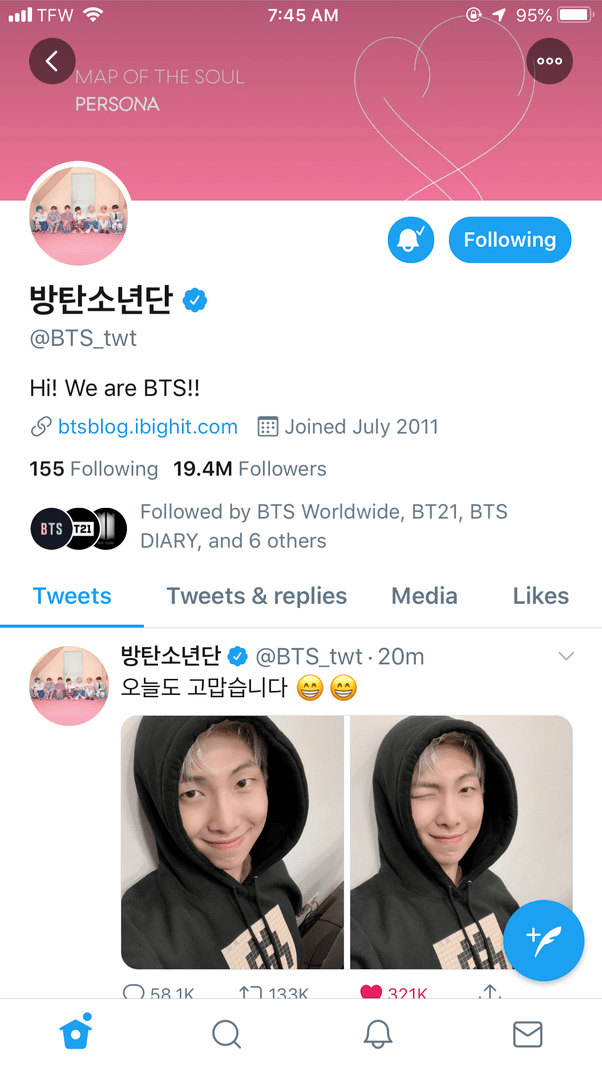The height and width of the screenshot is (1070, 602).
Task: Tap the profile picture to enlarge
Action: [79, 212]
